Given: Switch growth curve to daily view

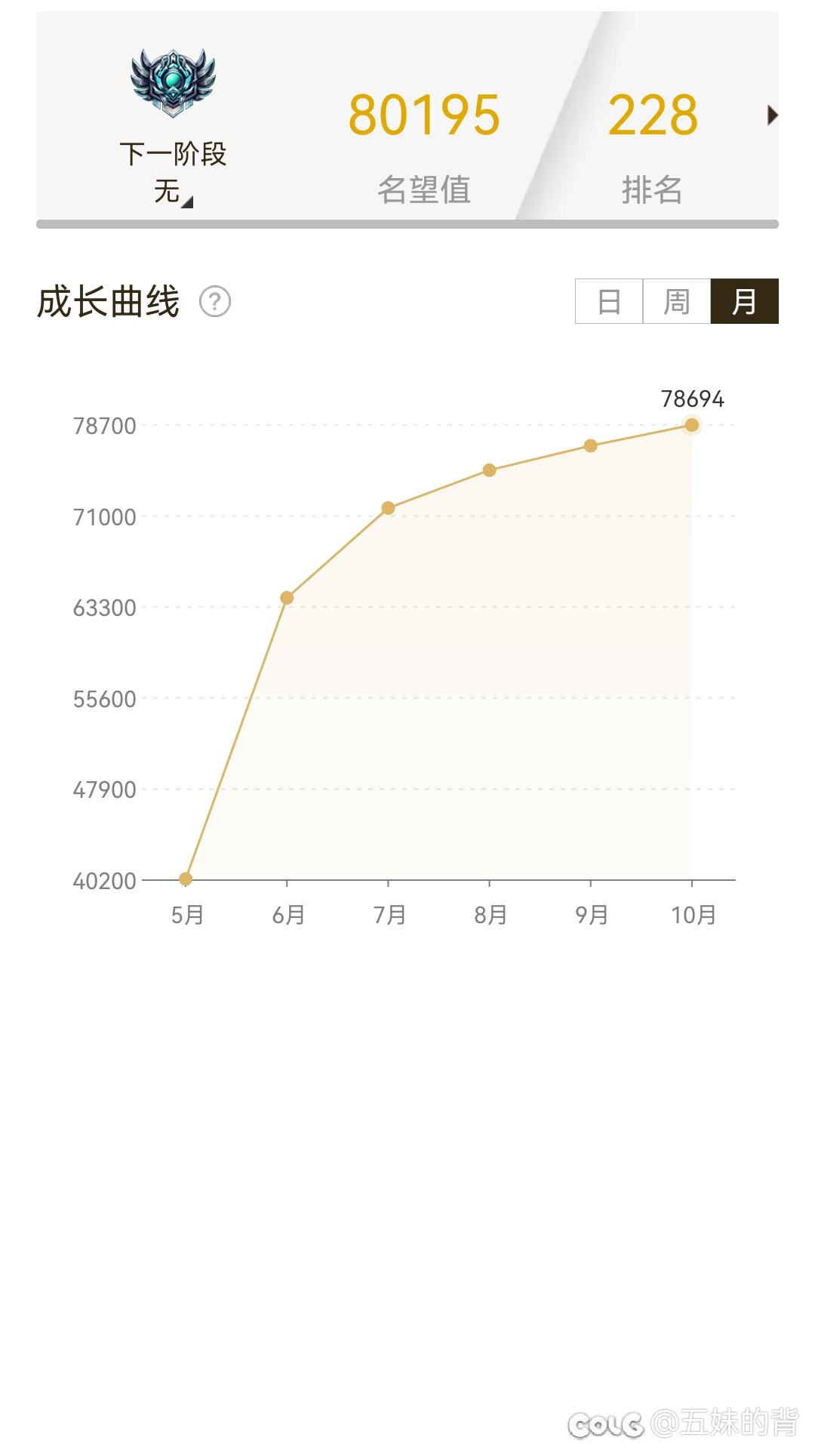Looking at the screenshot, I should (x=609, y=301).
